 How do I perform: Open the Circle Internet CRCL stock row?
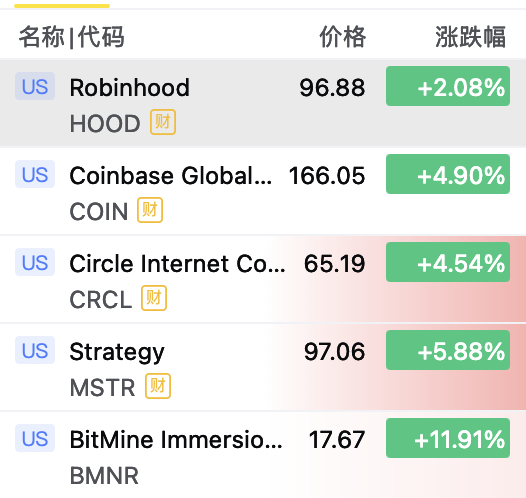pos(263,279)
